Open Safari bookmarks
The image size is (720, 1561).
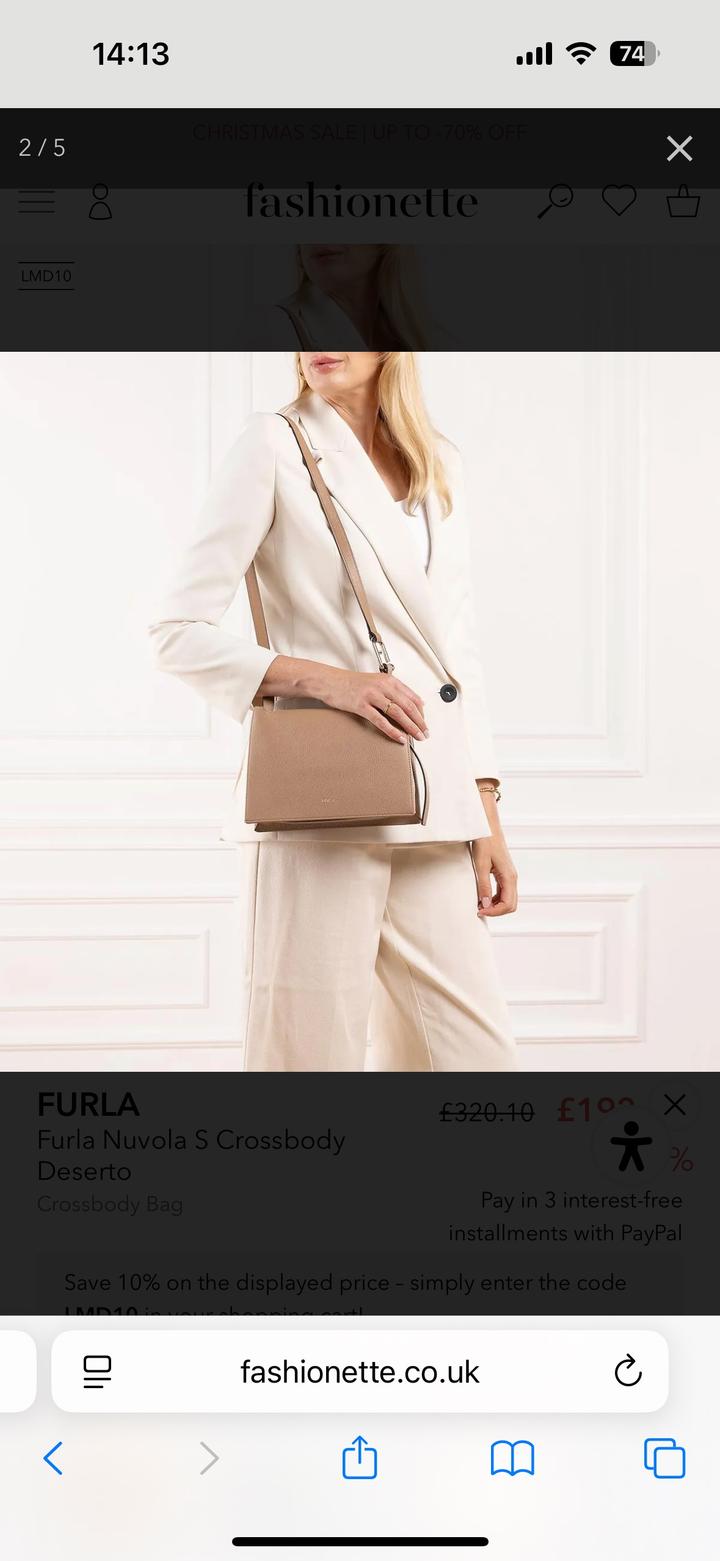[512, 1458]
